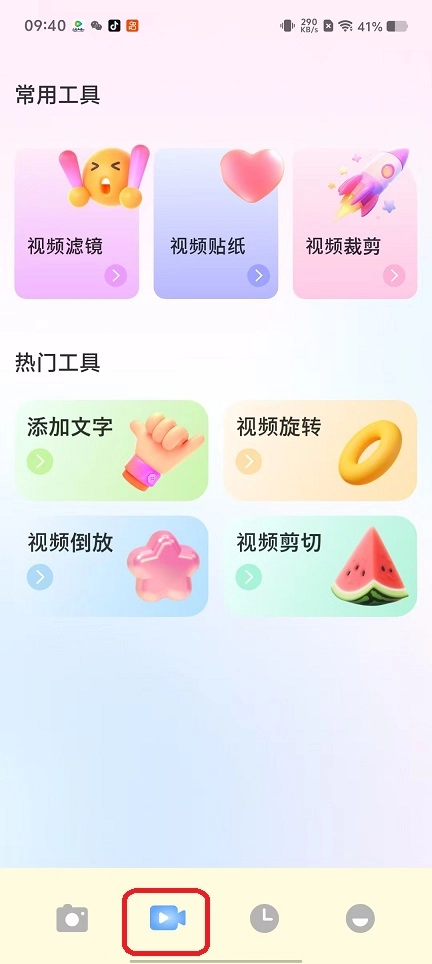Image resolution: width=432 pixels, height=964 pixels.
Task: Open the 视频裁剪 tool card
Action: (x=355, y=223)
